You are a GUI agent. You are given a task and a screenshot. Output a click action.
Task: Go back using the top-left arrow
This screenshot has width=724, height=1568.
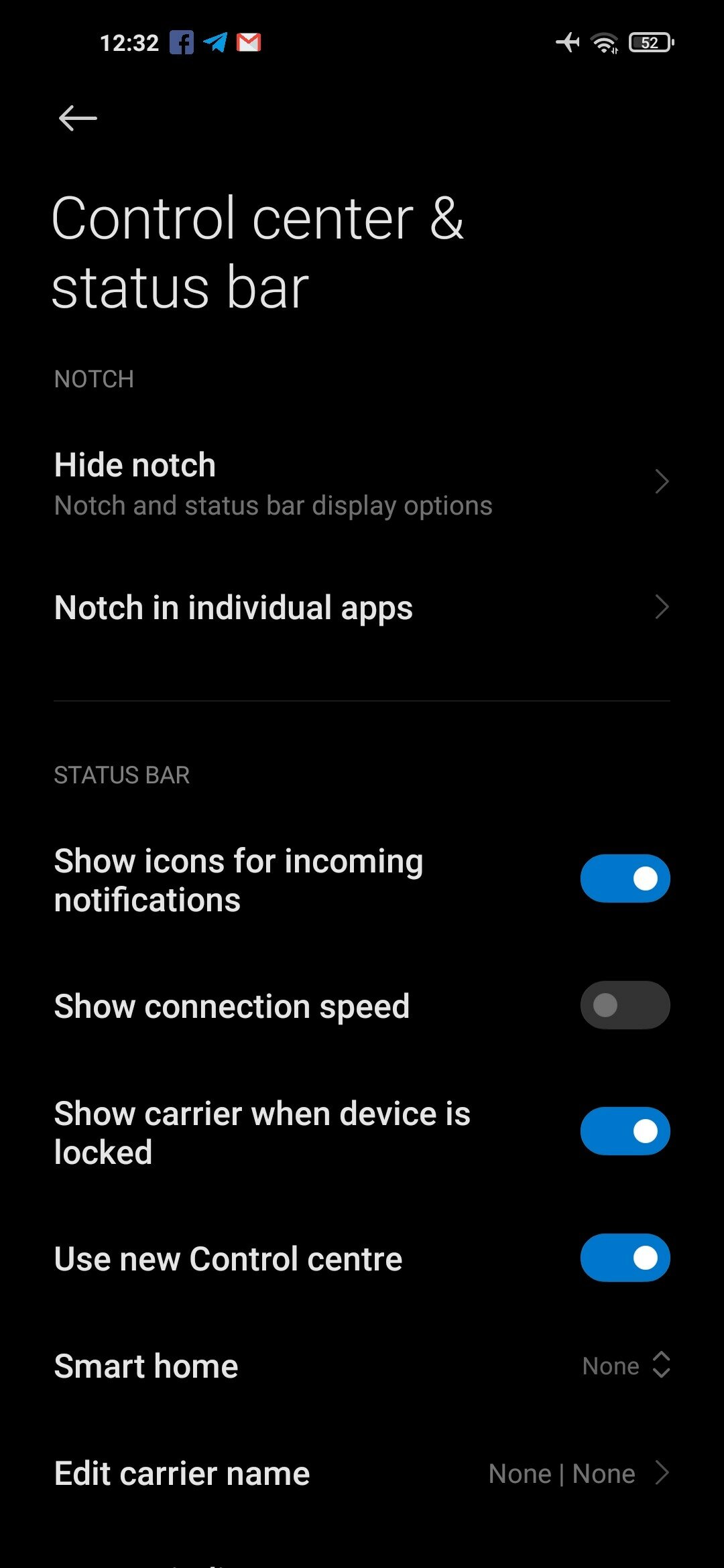(78, 119)
